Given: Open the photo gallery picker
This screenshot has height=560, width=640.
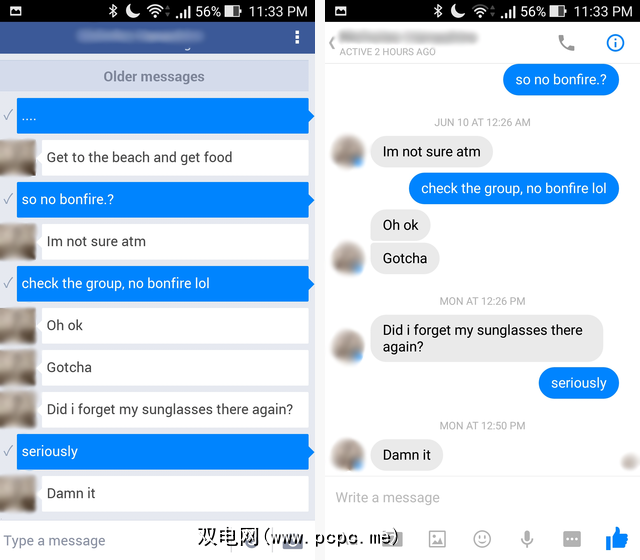Looking at the screenshot, I should [437, 539].
